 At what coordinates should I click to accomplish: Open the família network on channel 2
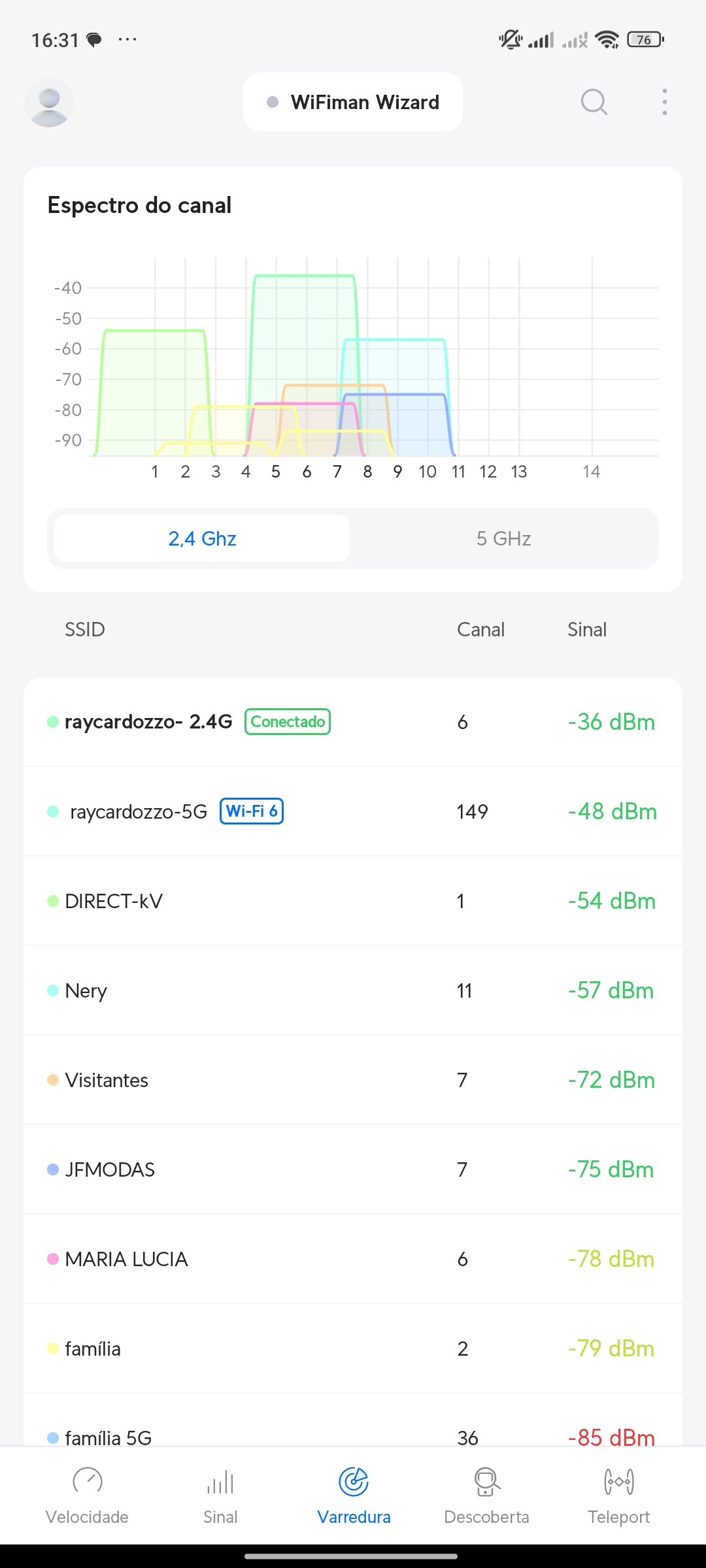click(353, 1348)
